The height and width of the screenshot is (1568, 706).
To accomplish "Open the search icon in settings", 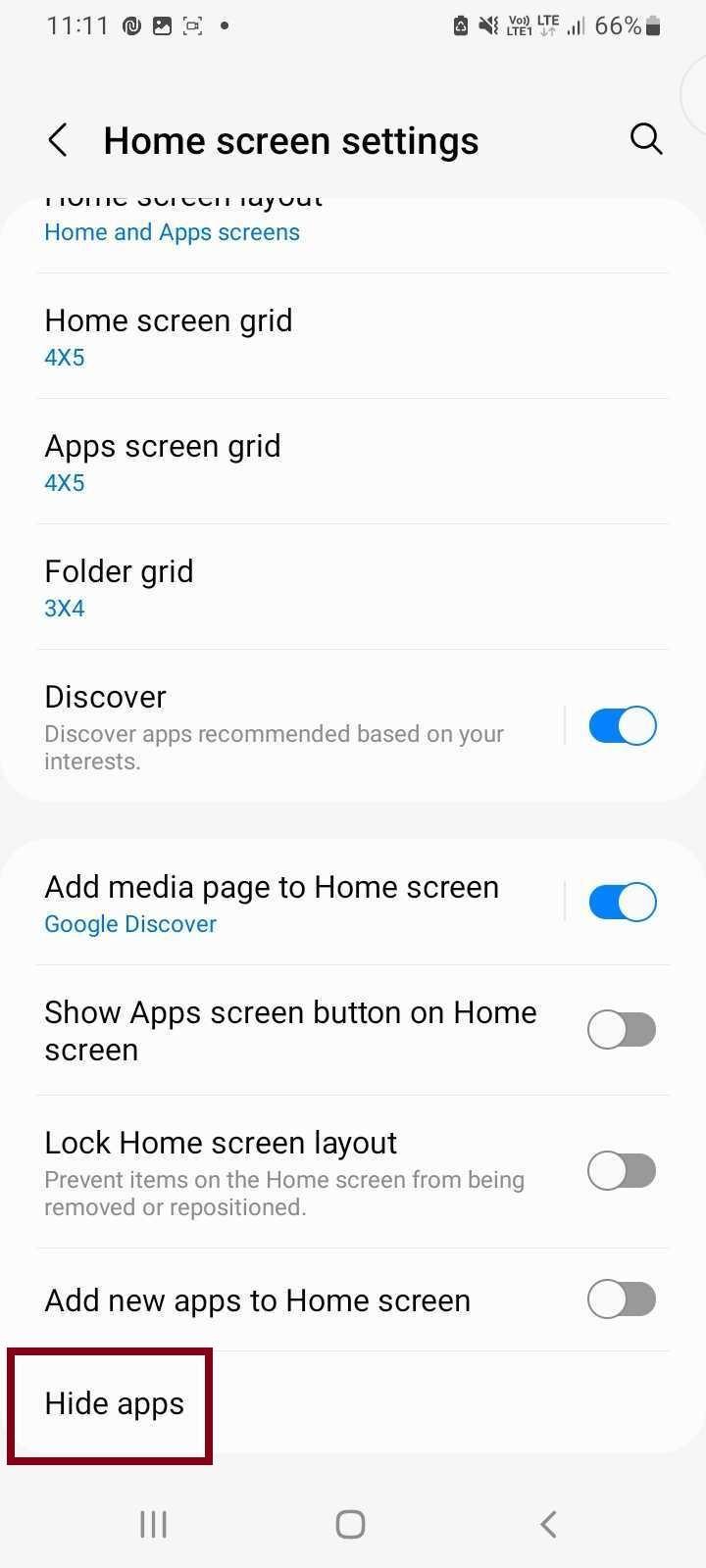I will click(646, 139).
